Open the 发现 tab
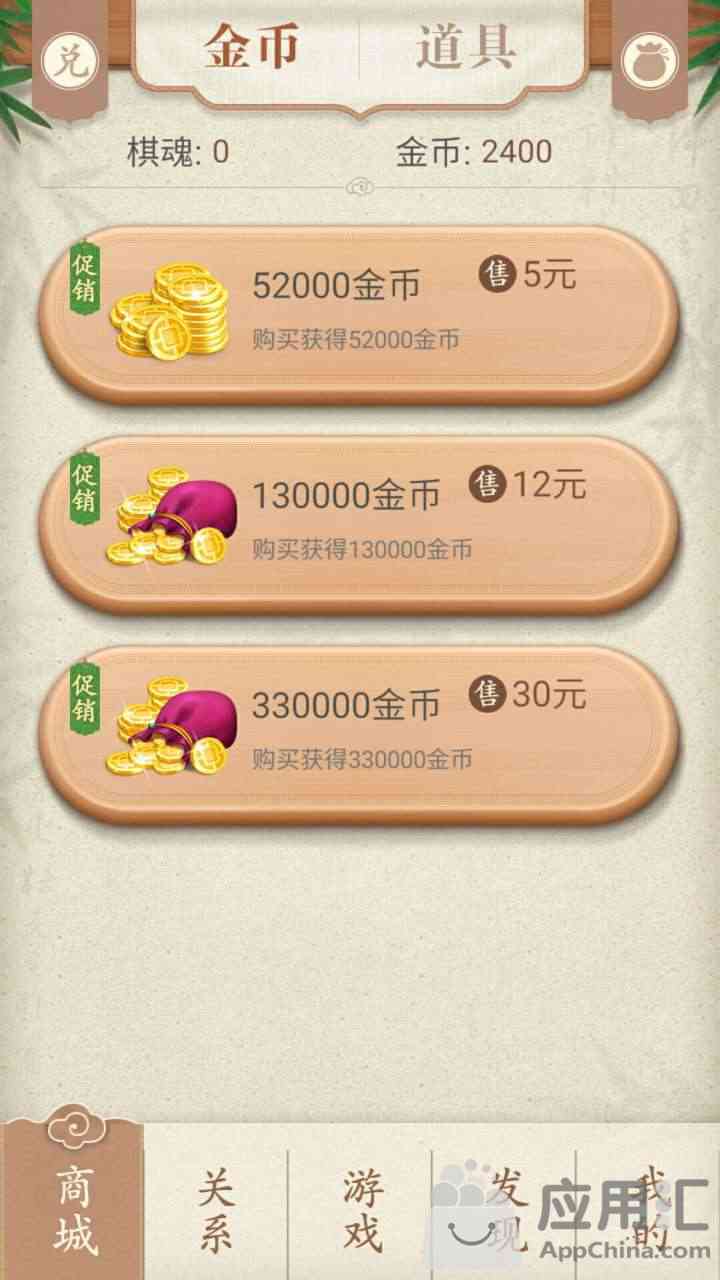720x1280 pixels. (x=505, y=1211)
